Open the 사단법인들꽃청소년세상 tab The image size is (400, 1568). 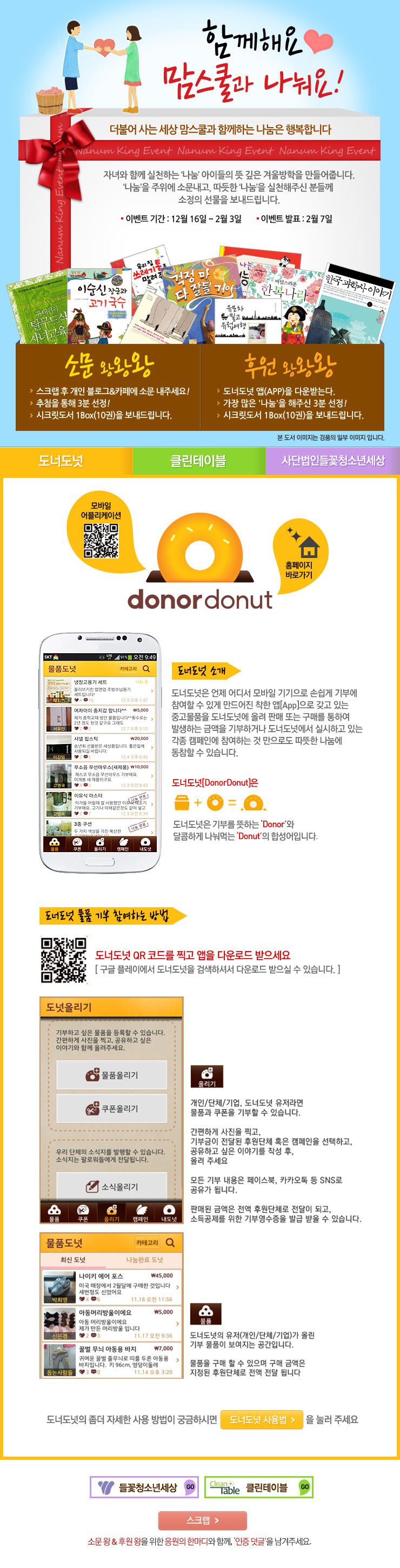pyautogui.click(x=332, y=461)
